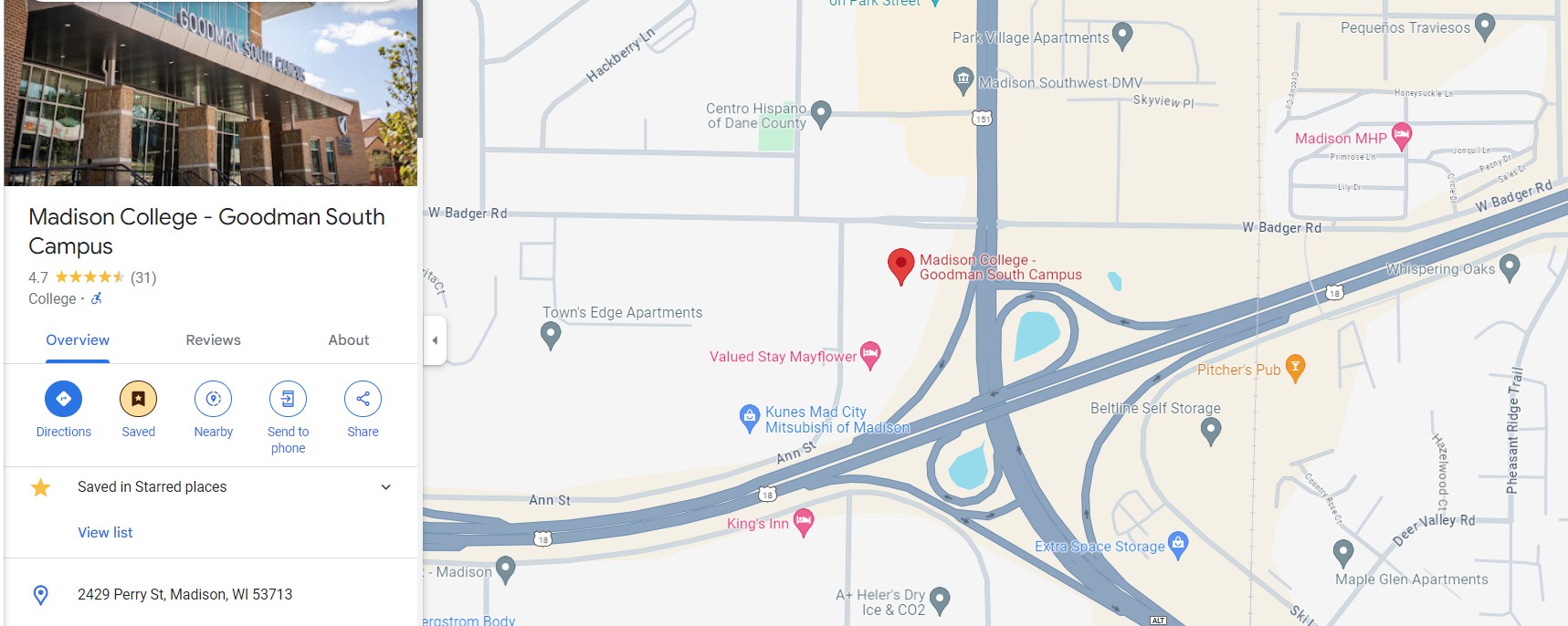Screen dimensions: 1568x626
Task: Select Pitcher's Pub marker on map
Action: [x=1294, y=367]
